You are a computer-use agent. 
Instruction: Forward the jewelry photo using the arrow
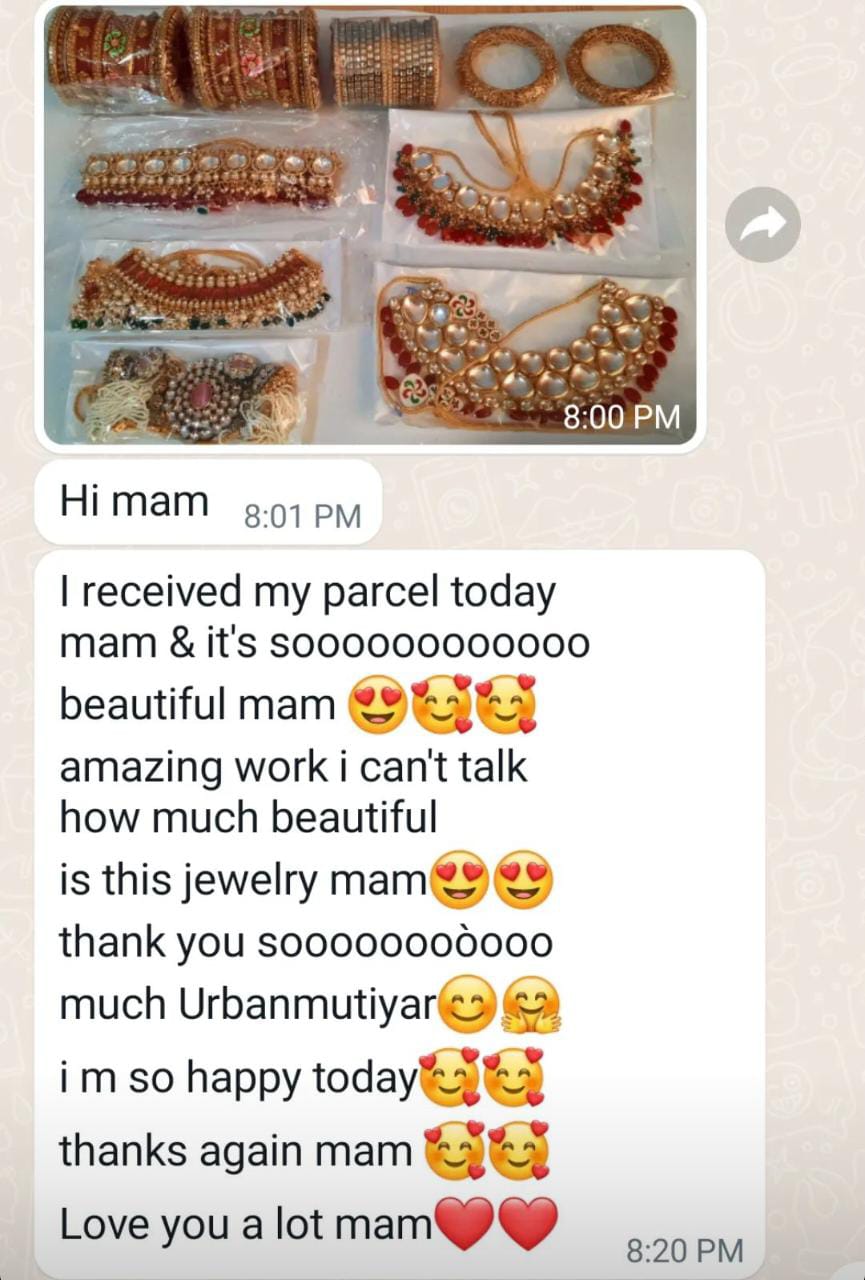(762, 225)
